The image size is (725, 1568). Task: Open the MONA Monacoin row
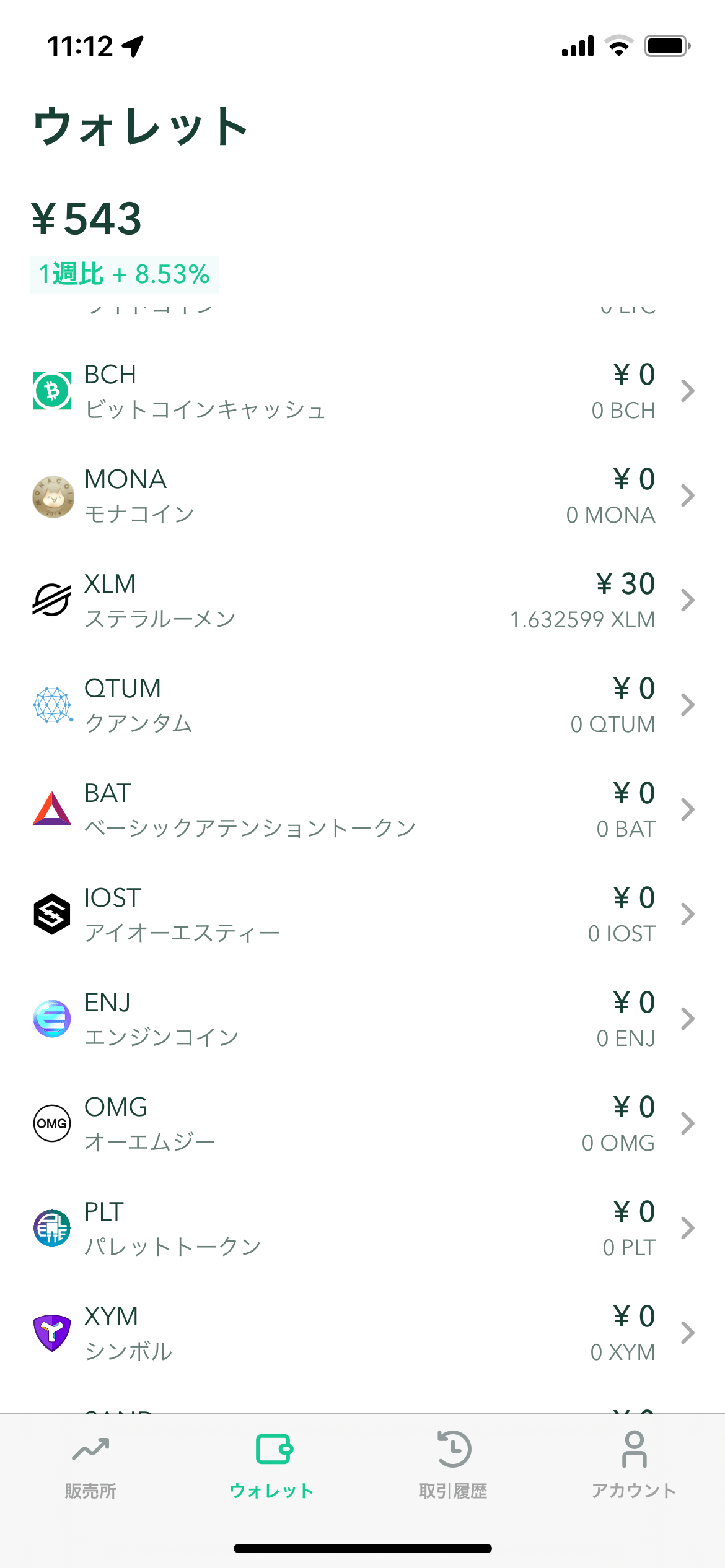pos(362,496)
